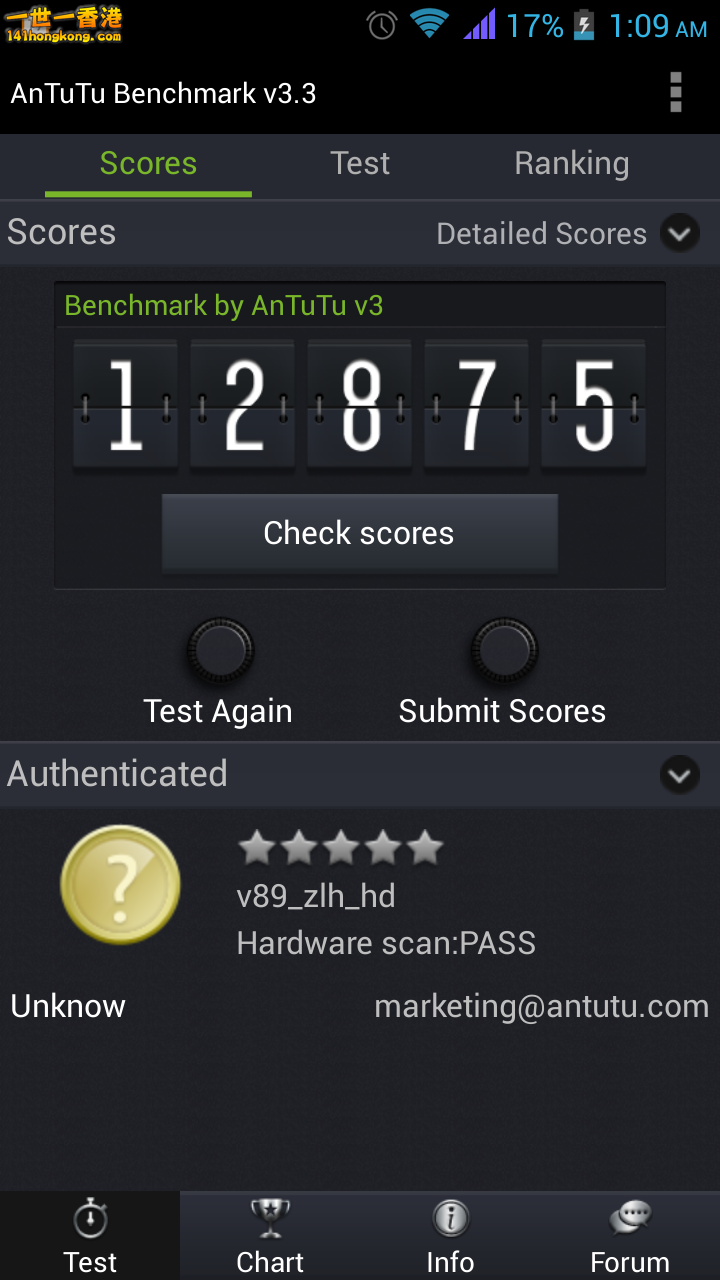The height and width of the screenshot is (1280, 720).
Task: Open the overflow menu
Action: pos(676,93)
